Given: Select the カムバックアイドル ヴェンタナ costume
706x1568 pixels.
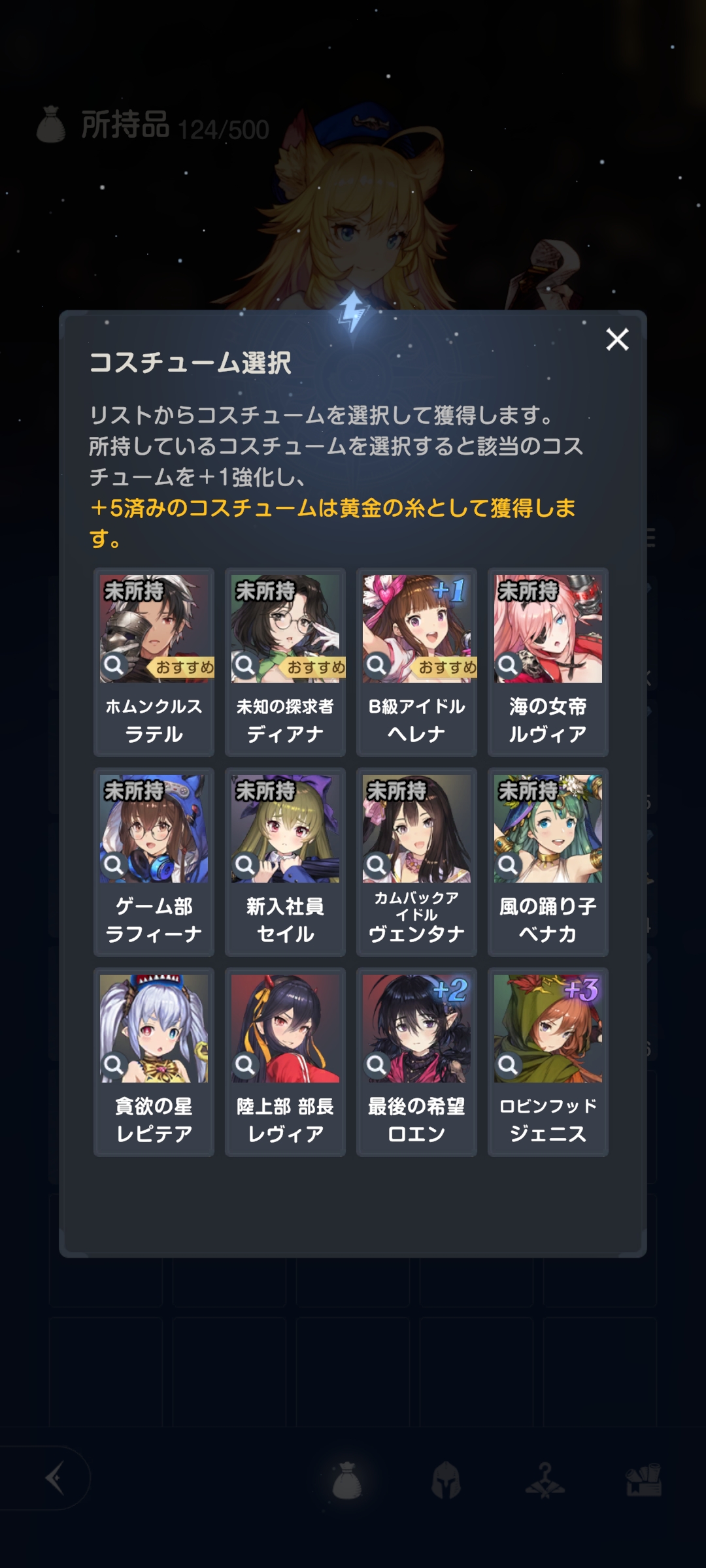Looking at the screenshot, I should coord(416,862).
